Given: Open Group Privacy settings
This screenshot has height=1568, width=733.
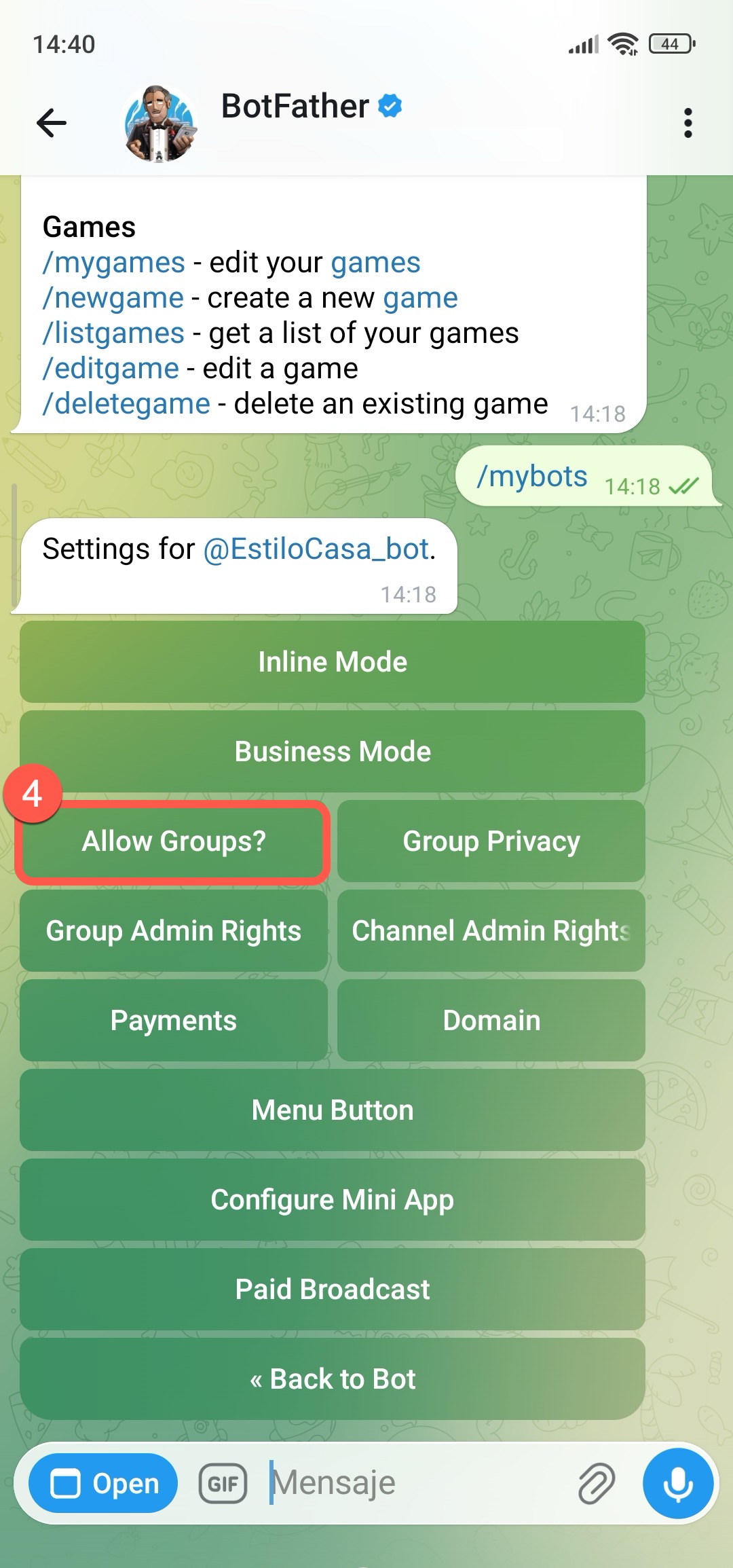Looking at the screenshot, I should [x=491, y=841].
